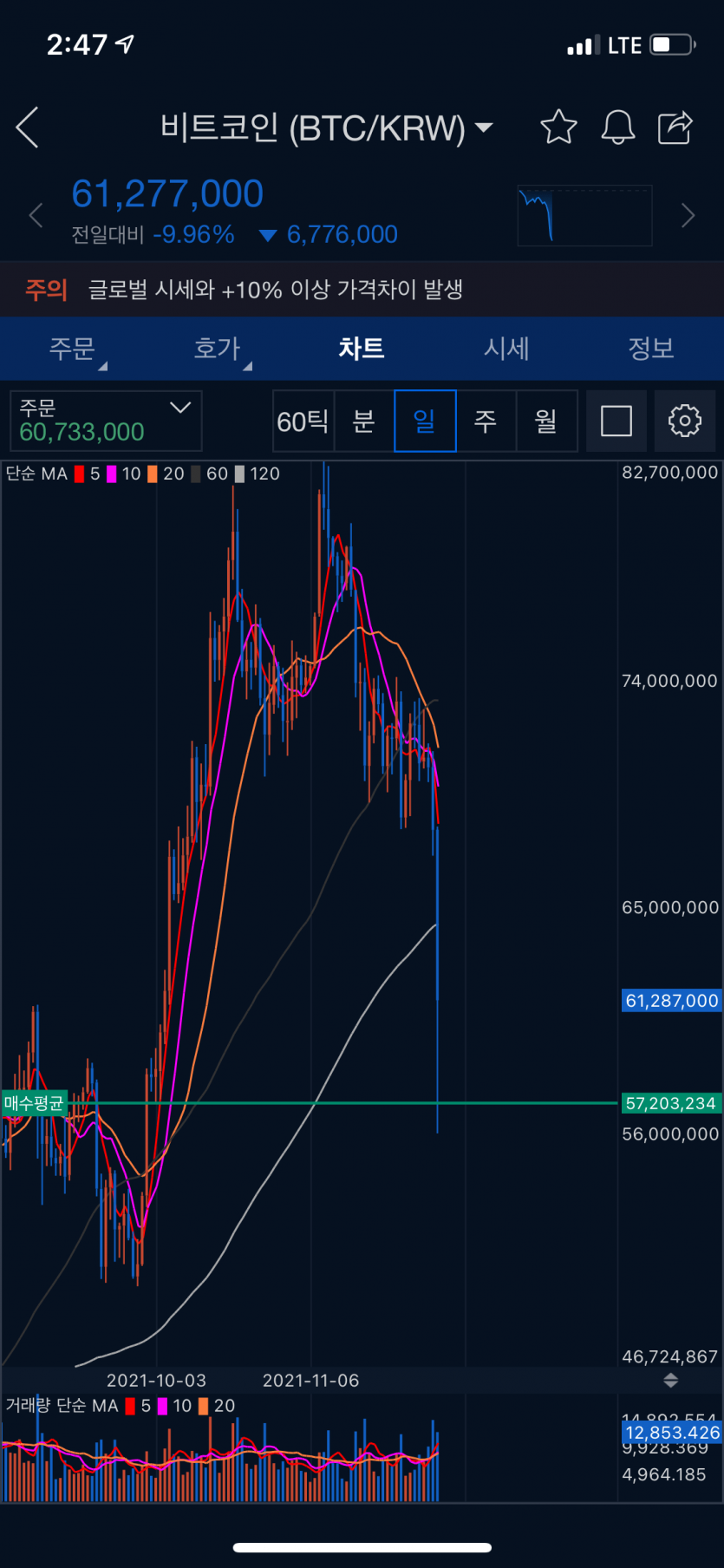Select the 월 monthly interval
The height and width of the screenshot is (1568, 724).
click(x=546, y=421)
